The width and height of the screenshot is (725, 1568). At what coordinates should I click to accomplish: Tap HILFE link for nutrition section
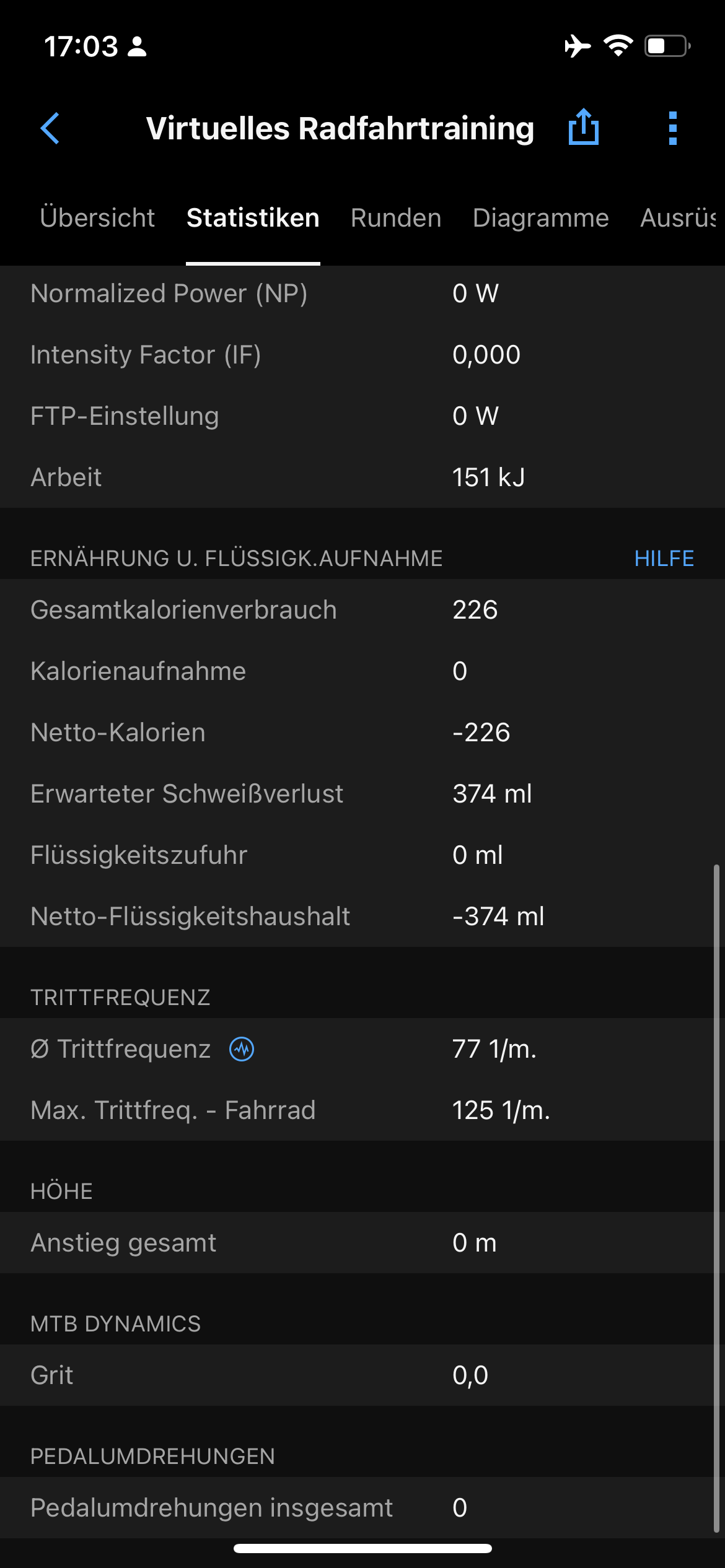pos(664,558)
